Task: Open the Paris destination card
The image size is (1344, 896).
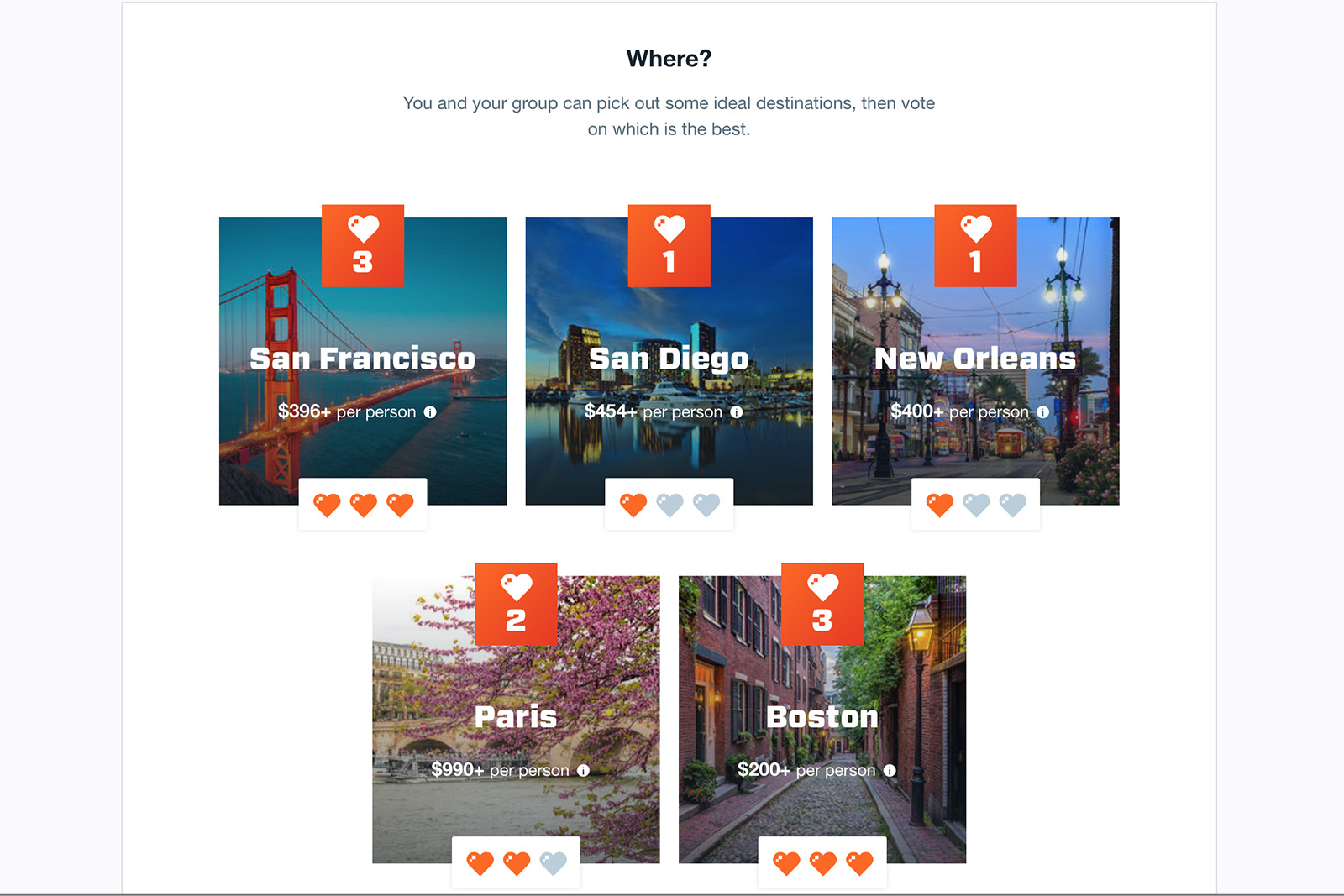Action: [515, 716]
